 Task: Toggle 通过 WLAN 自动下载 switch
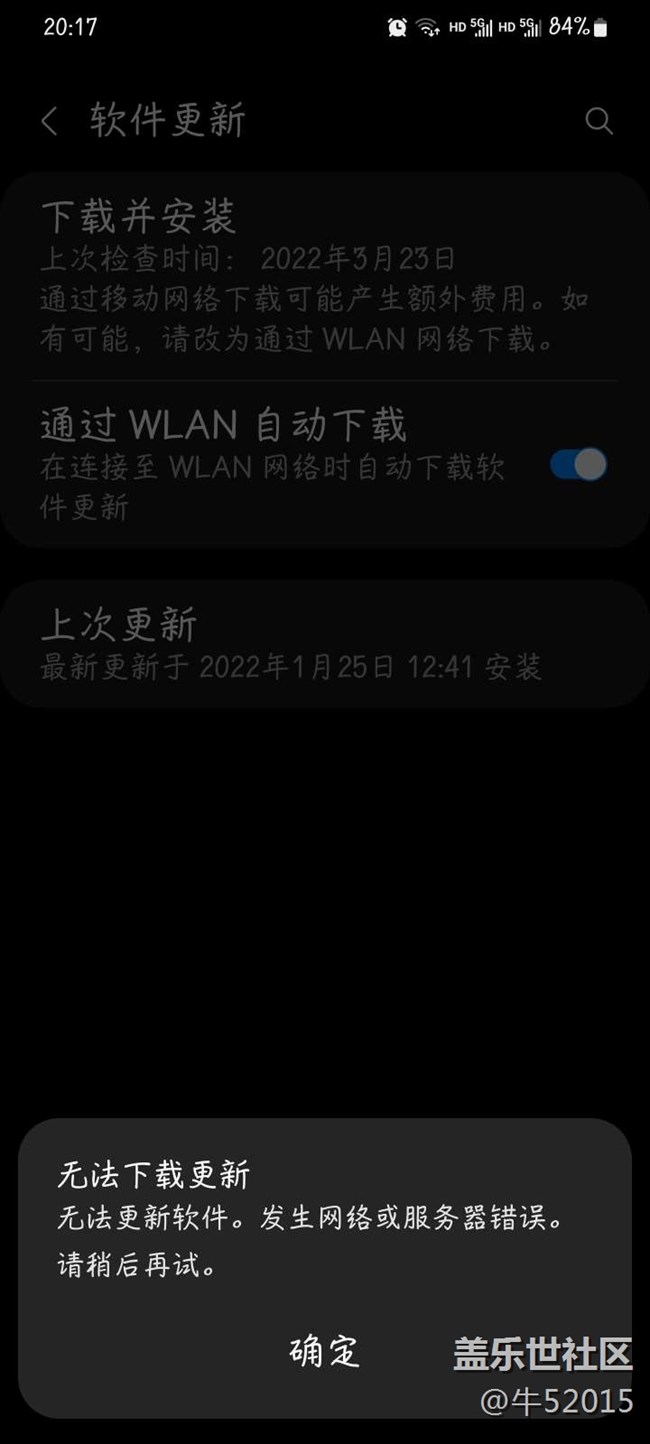(x=578, y=464)
